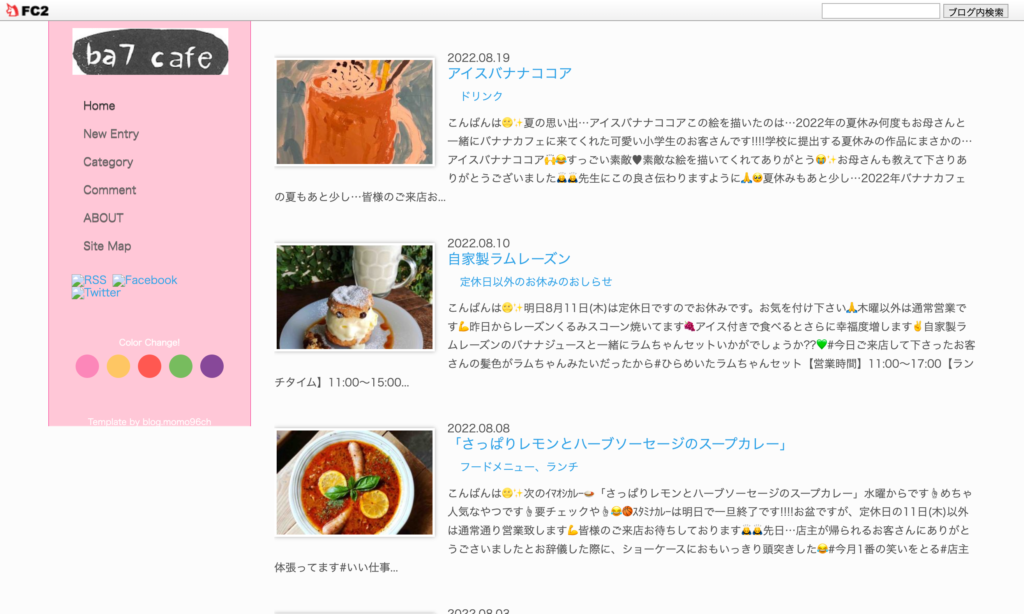Open the ドリンク category link
This screenshot has height=614, width=1024.
481,97
